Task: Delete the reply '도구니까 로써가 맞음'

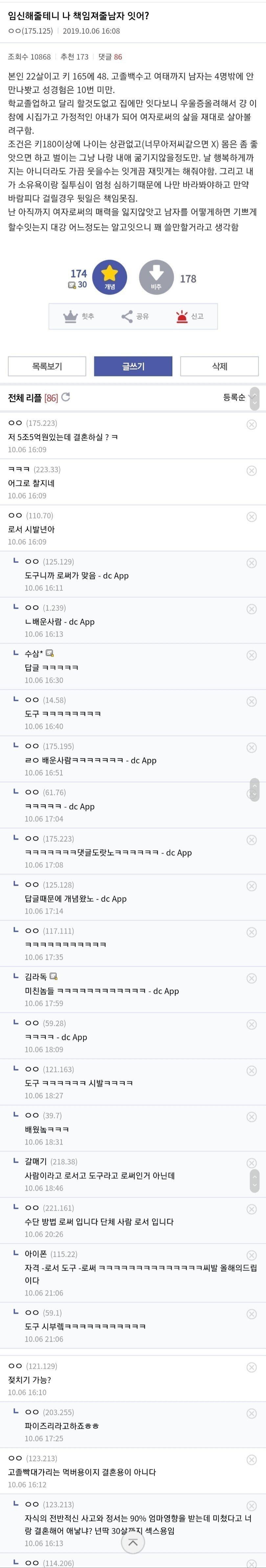Action: (252, 563)
